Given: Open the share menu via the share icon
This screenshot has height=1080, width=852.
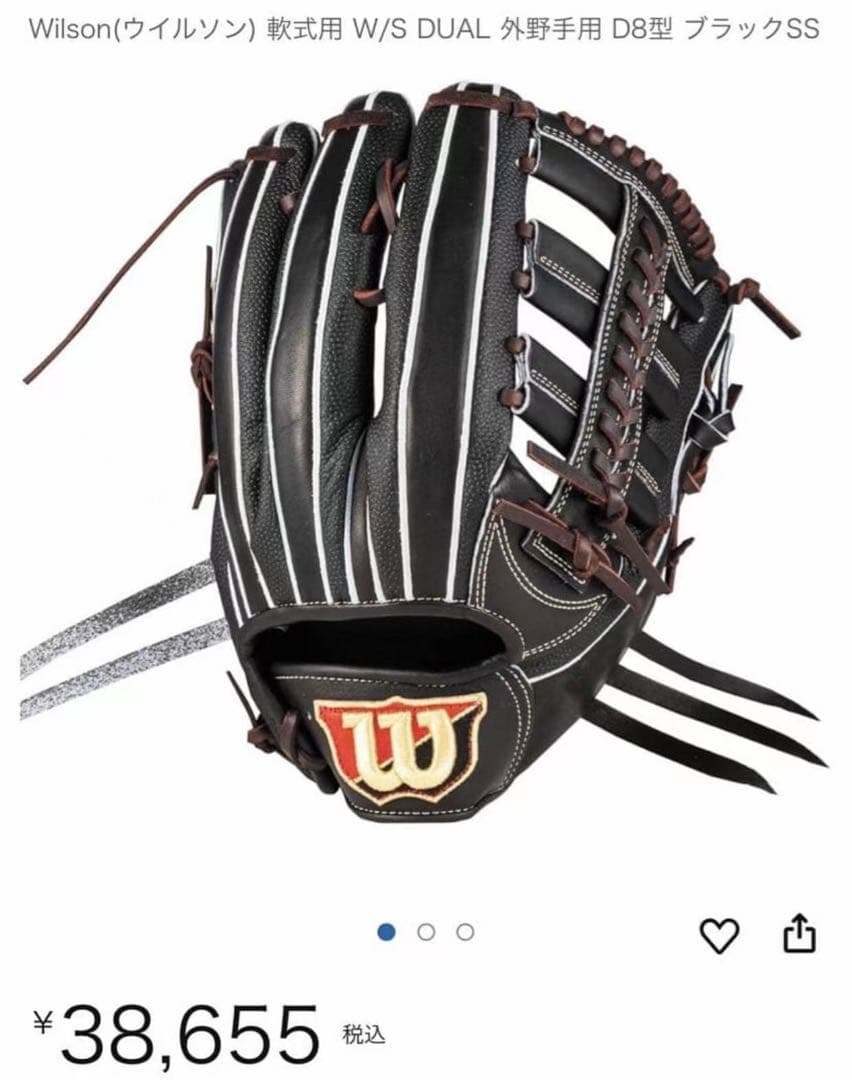Looking at the screenshot, I should (798, 934).
